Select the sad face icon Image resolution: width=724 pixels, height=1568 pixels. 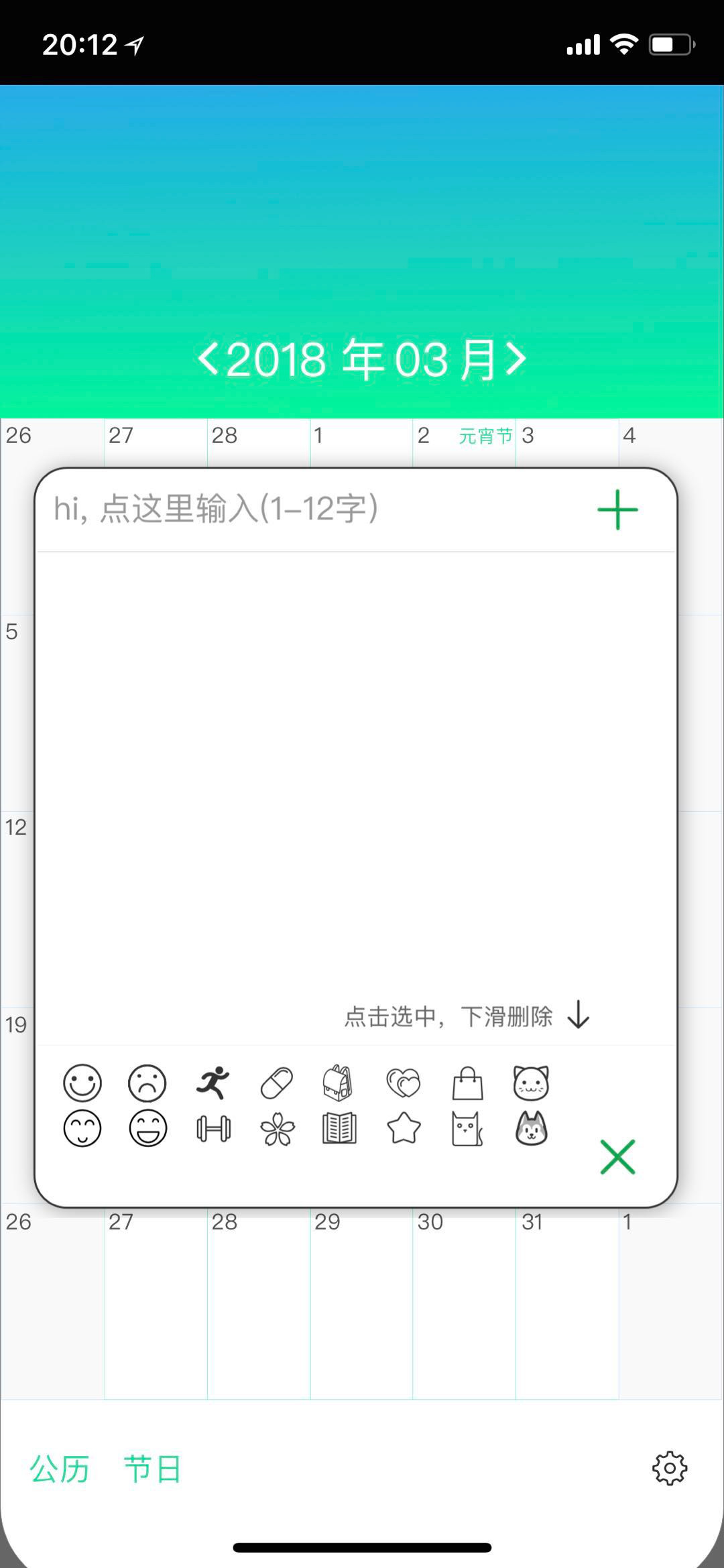click(147, 1083)
